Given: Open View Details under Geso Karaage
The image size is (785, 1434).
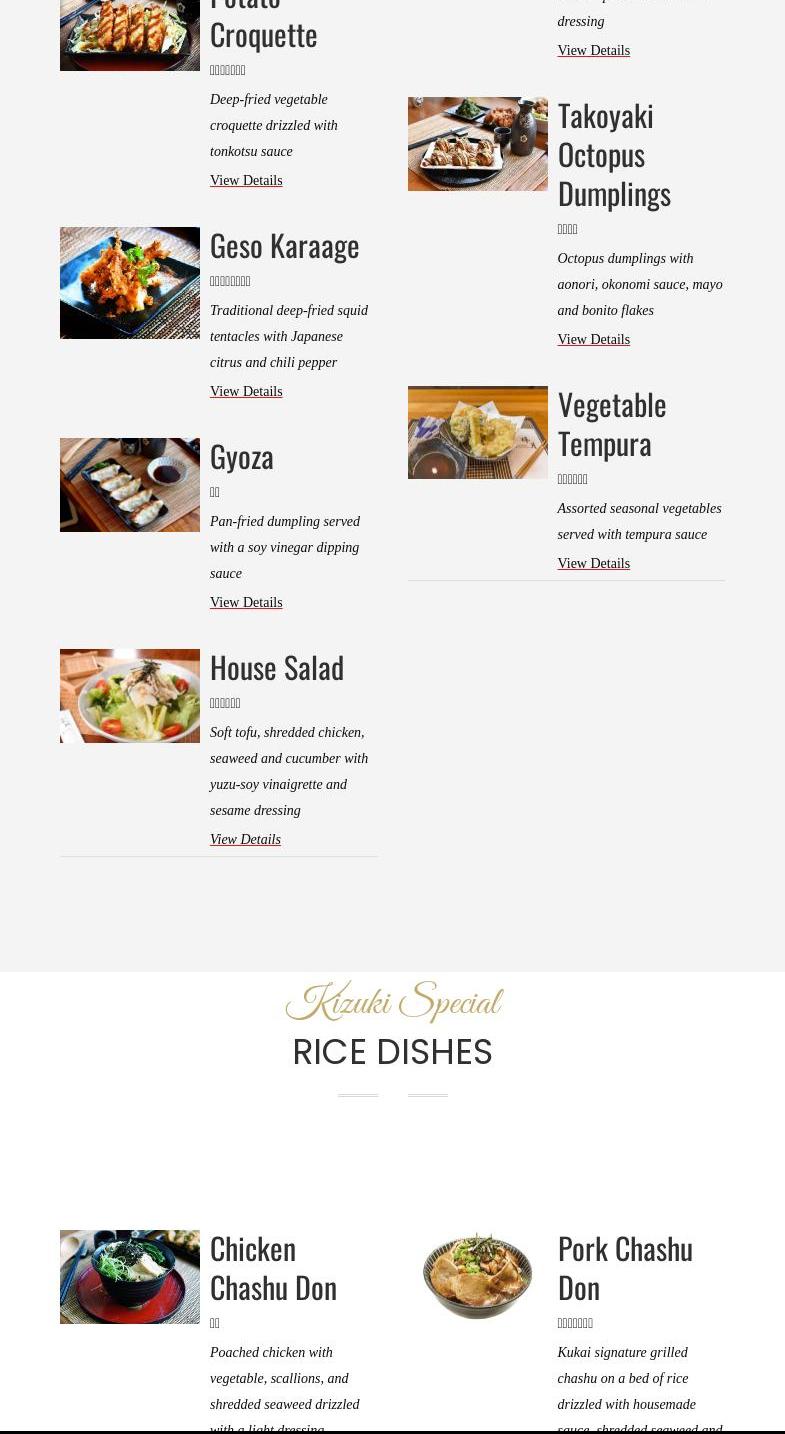Looking at the screenshot, I should pos(246,392).
